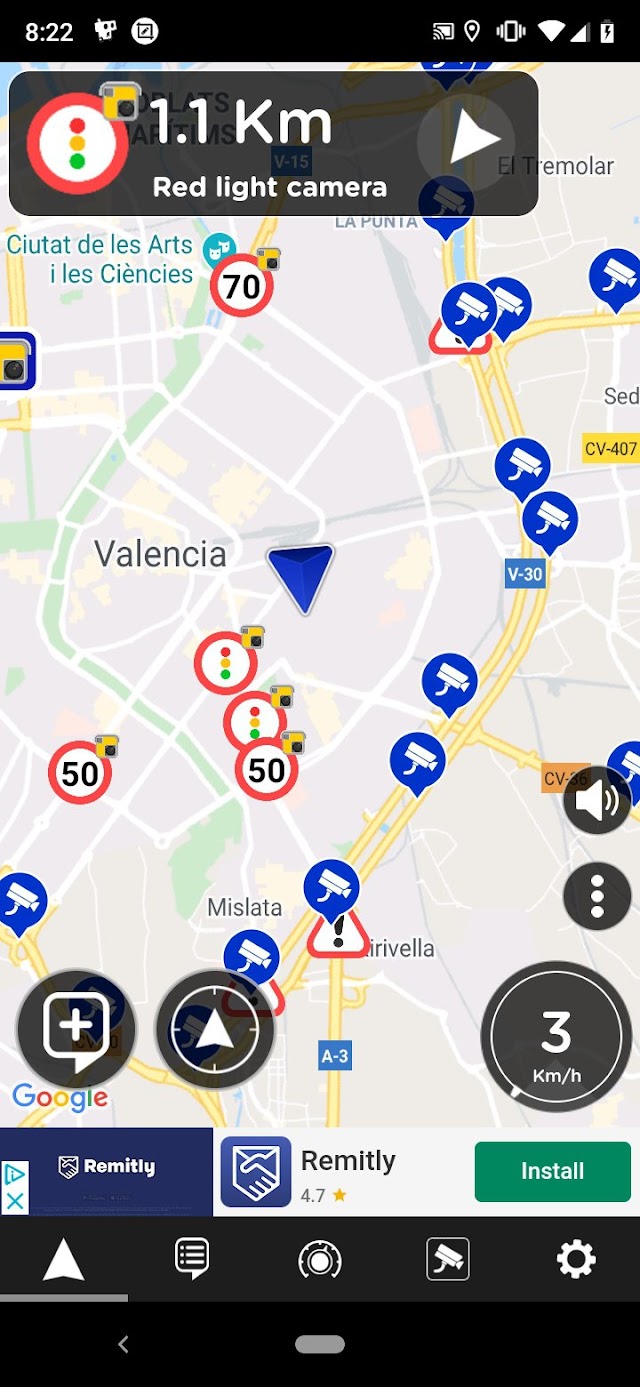Viewport: 640px width, 1387px height.
Task: Install the Remitly app from the ad
Action: pos(552,1171)
